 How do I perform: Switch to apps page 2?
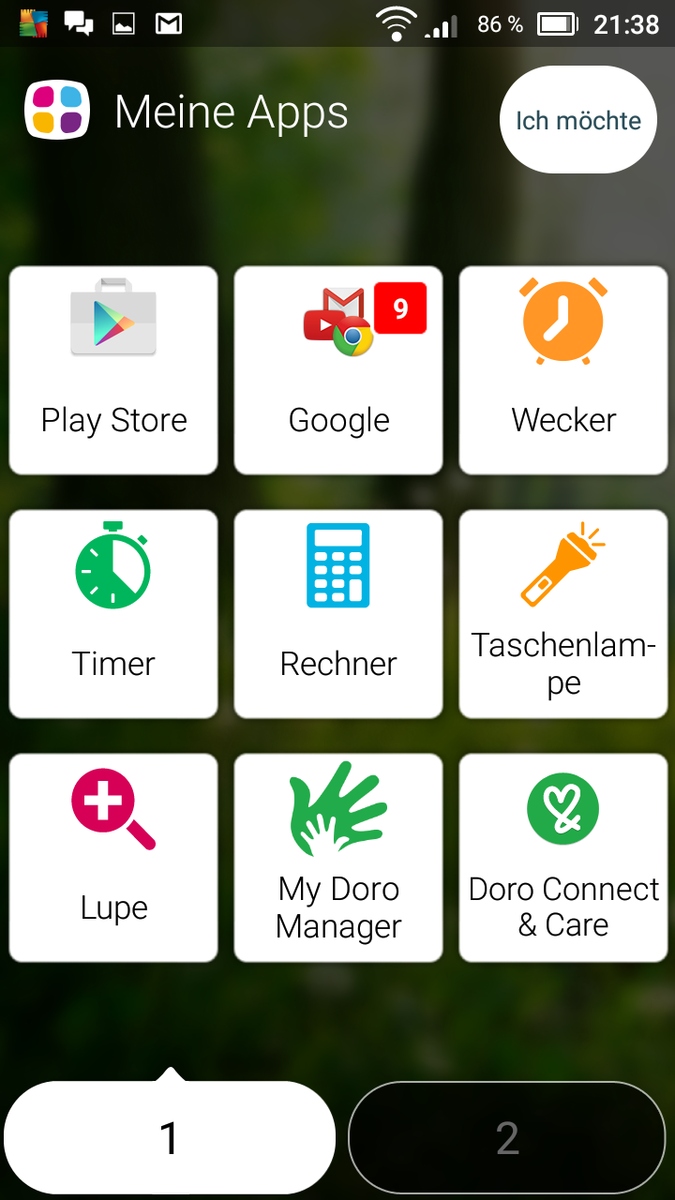tap(507, 1138)
